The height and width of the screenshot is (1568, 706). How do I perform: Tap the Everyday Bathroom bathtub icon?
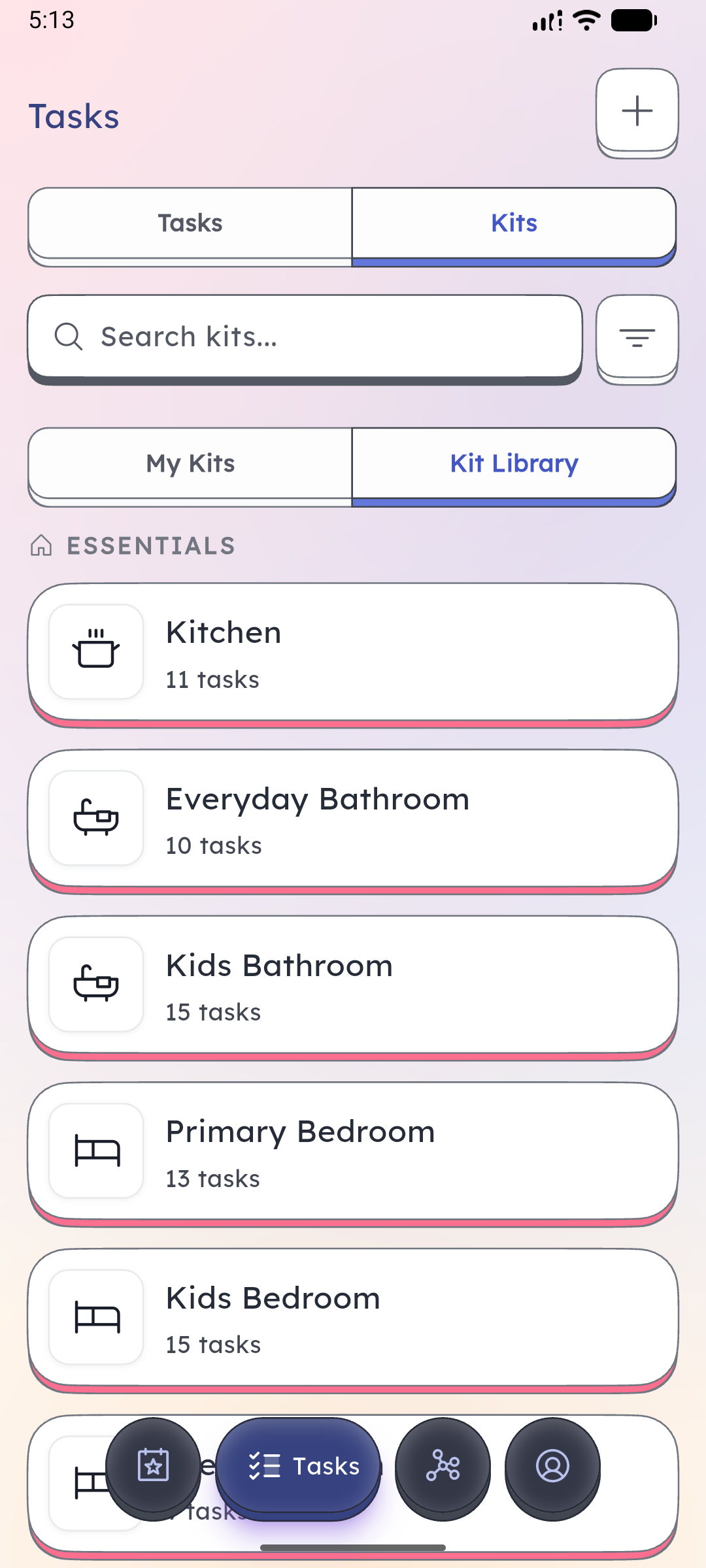95,819
